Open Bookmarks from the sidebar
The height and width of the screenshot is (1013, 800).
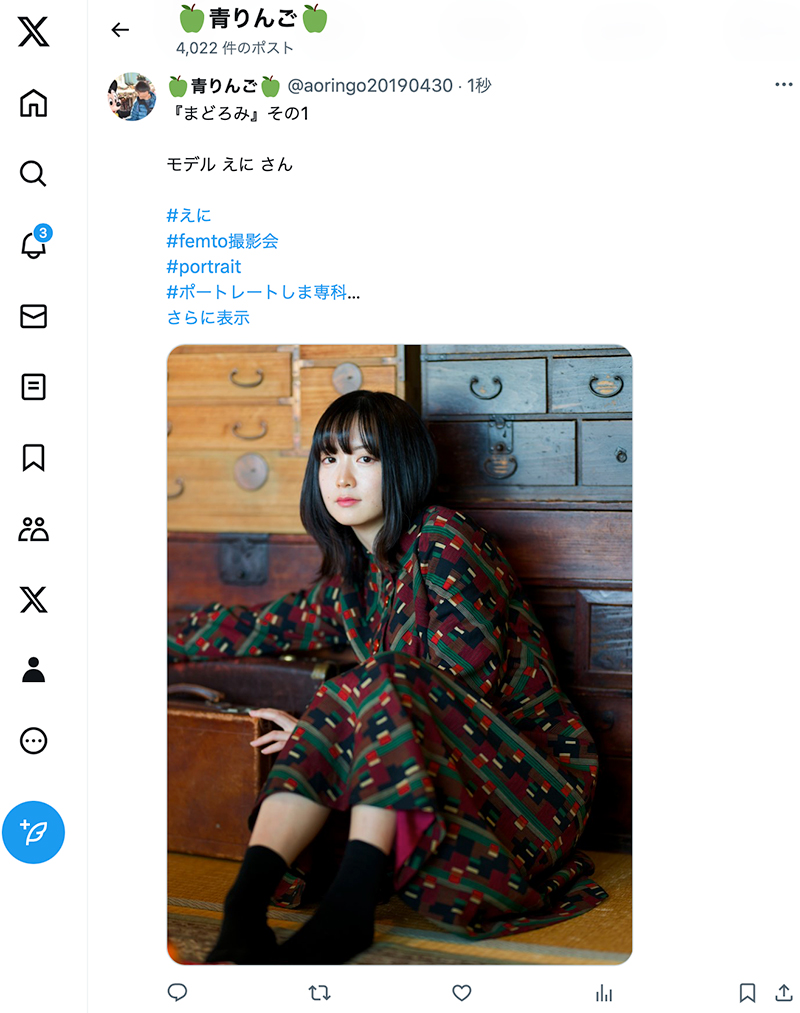(x=34, y=457)
